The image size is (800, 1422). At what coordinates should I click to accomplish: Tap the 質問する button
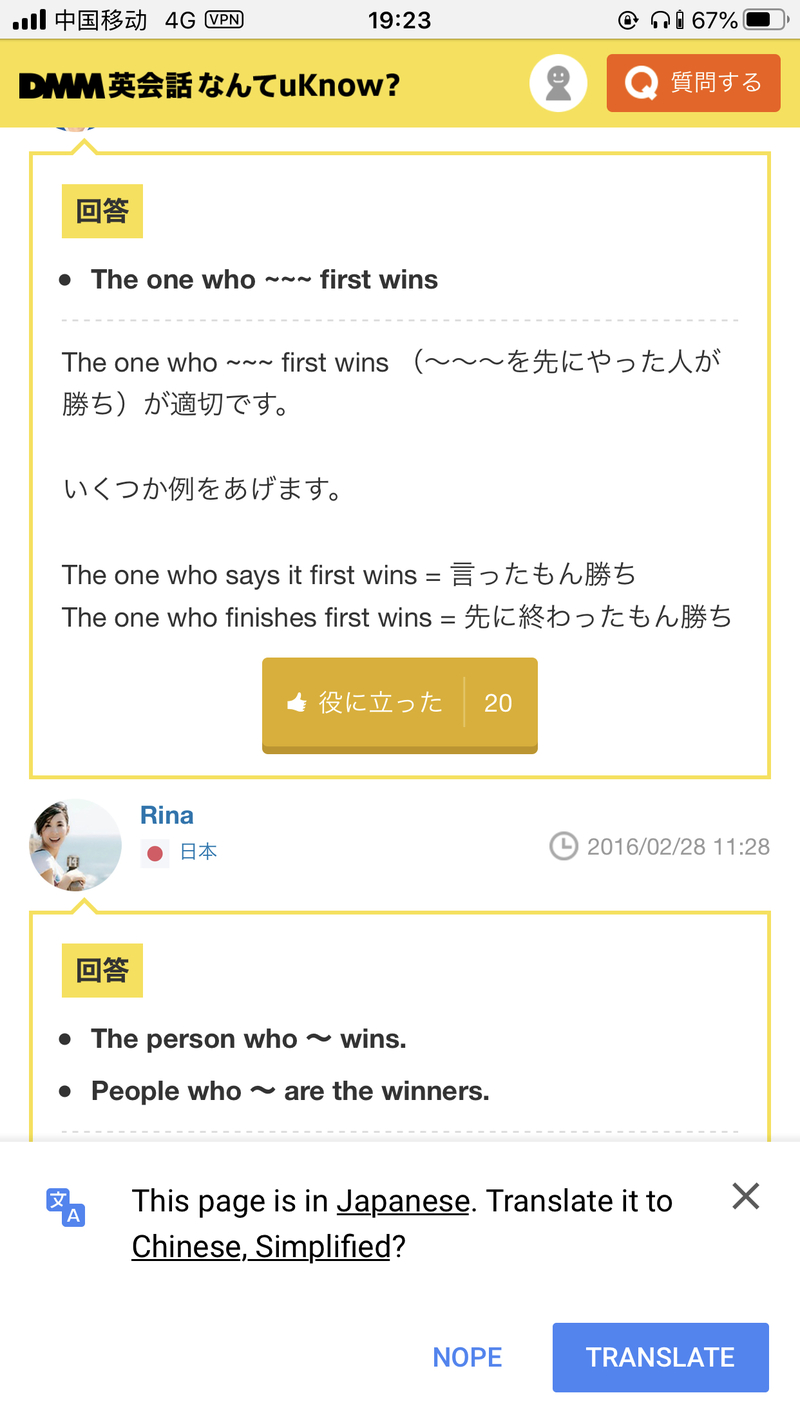coord(693,83)
